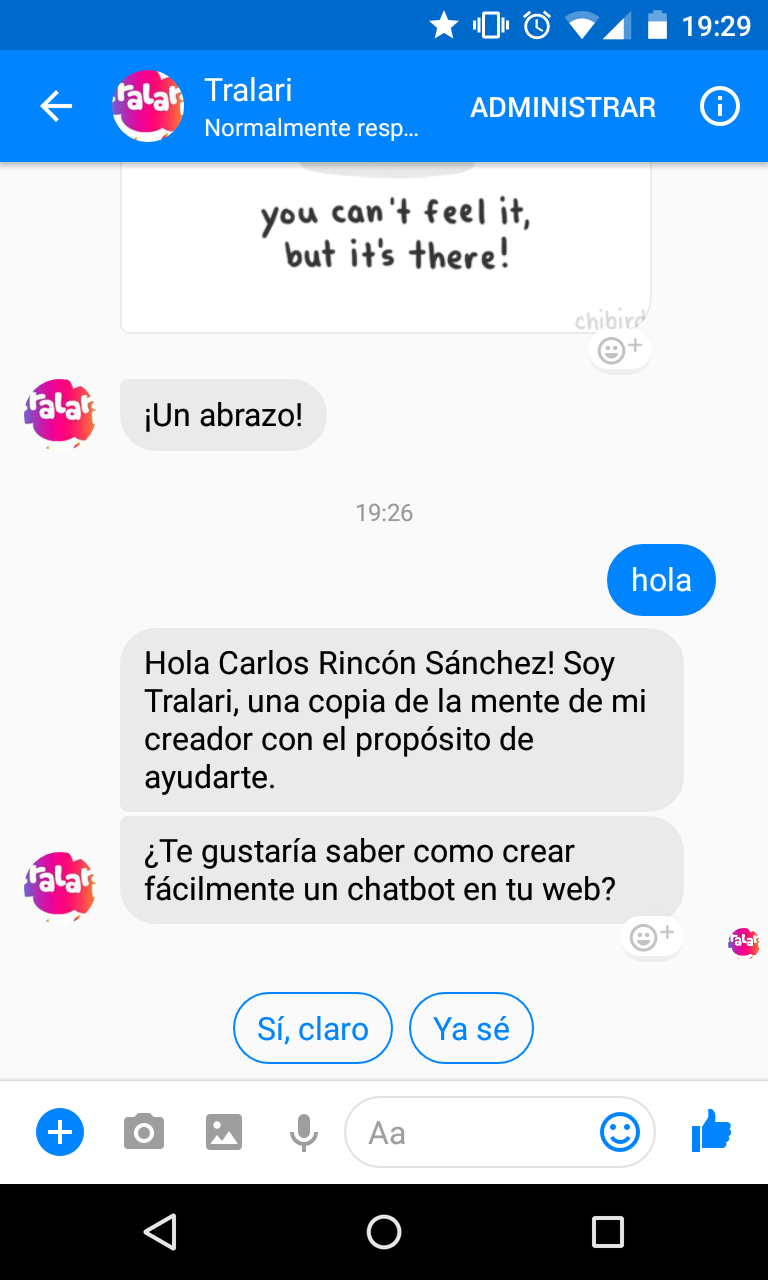The height and width of the screenshot is (1280, 768).
Task: Focus the Aa message input field
Action: [x=470, y=1132]
